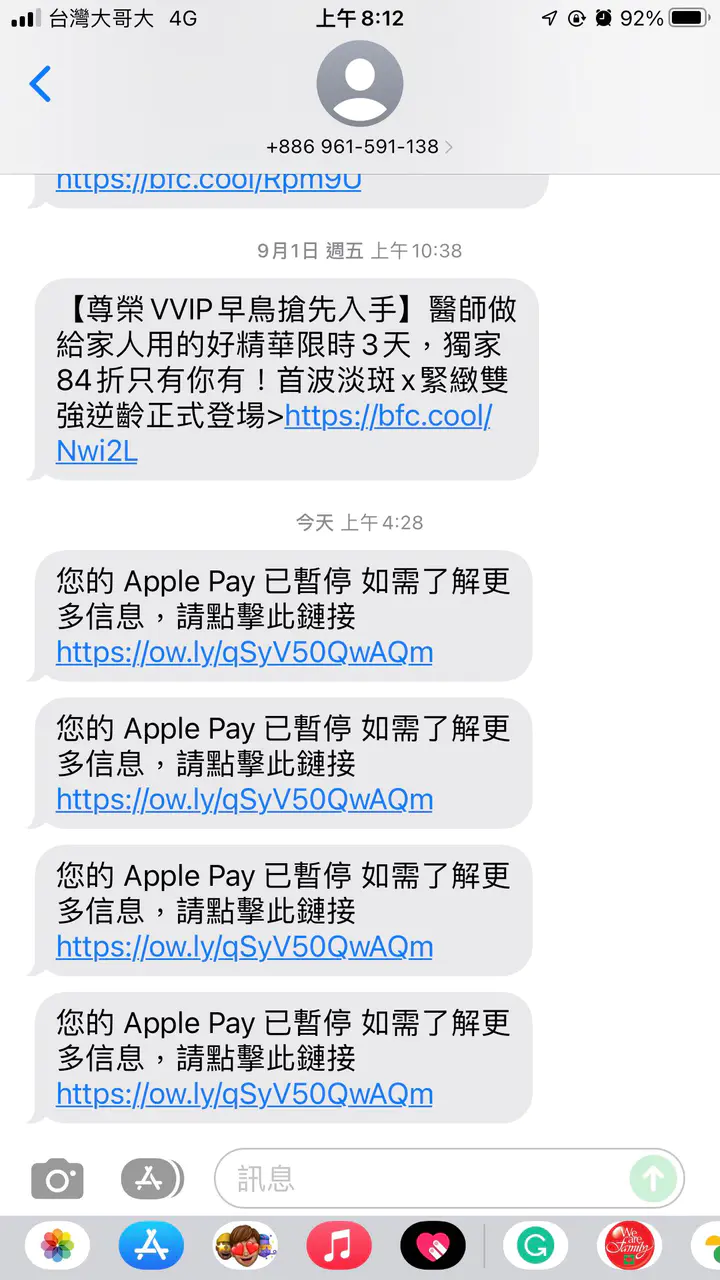Tap the 8:12 time in the status bar

[359, 18]
